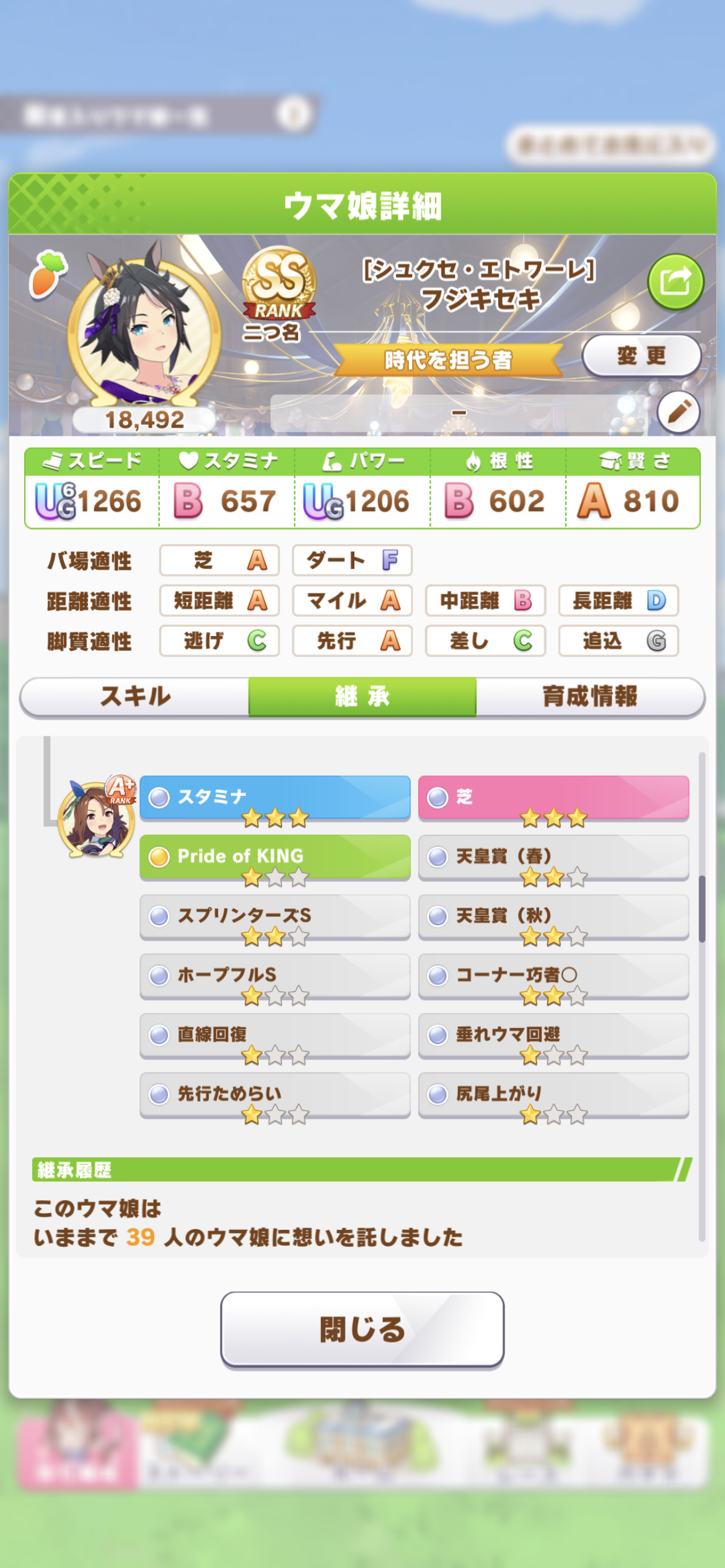The height and width of the screenshot is (1568, 725).
Task: Check the コーナー巧者○ skill factor
Action: coord(553,976)
